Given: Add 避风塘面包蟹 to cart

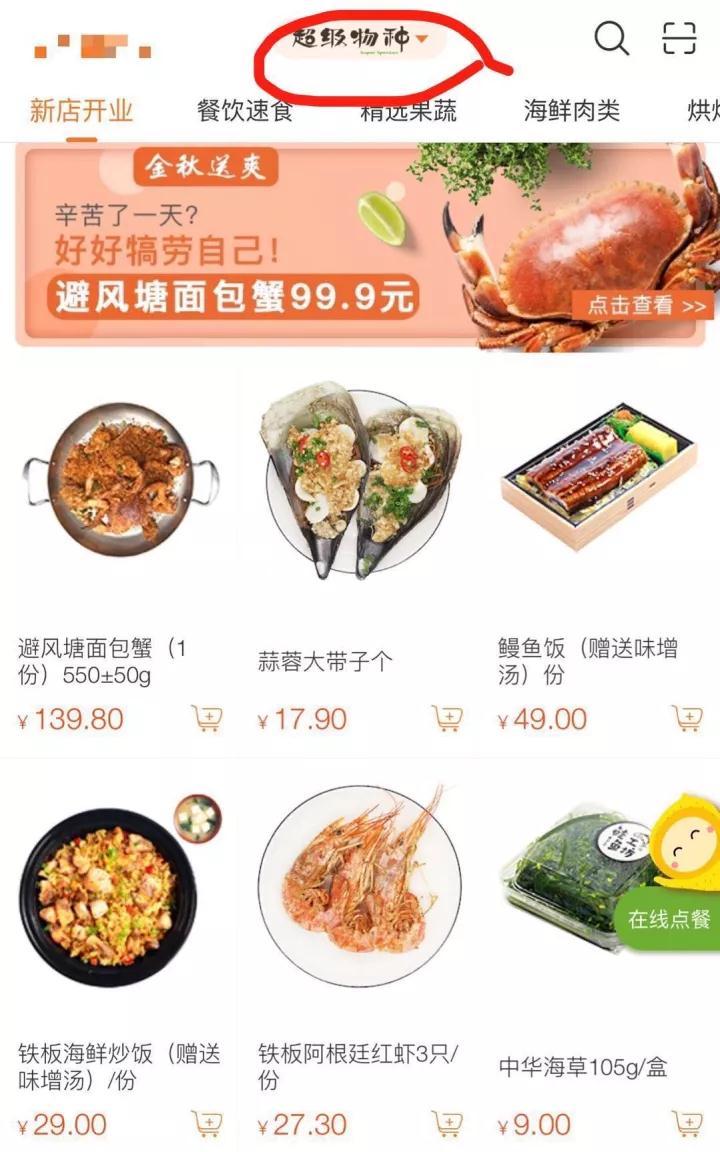Looking at the screenshot, I should (206, 718).
